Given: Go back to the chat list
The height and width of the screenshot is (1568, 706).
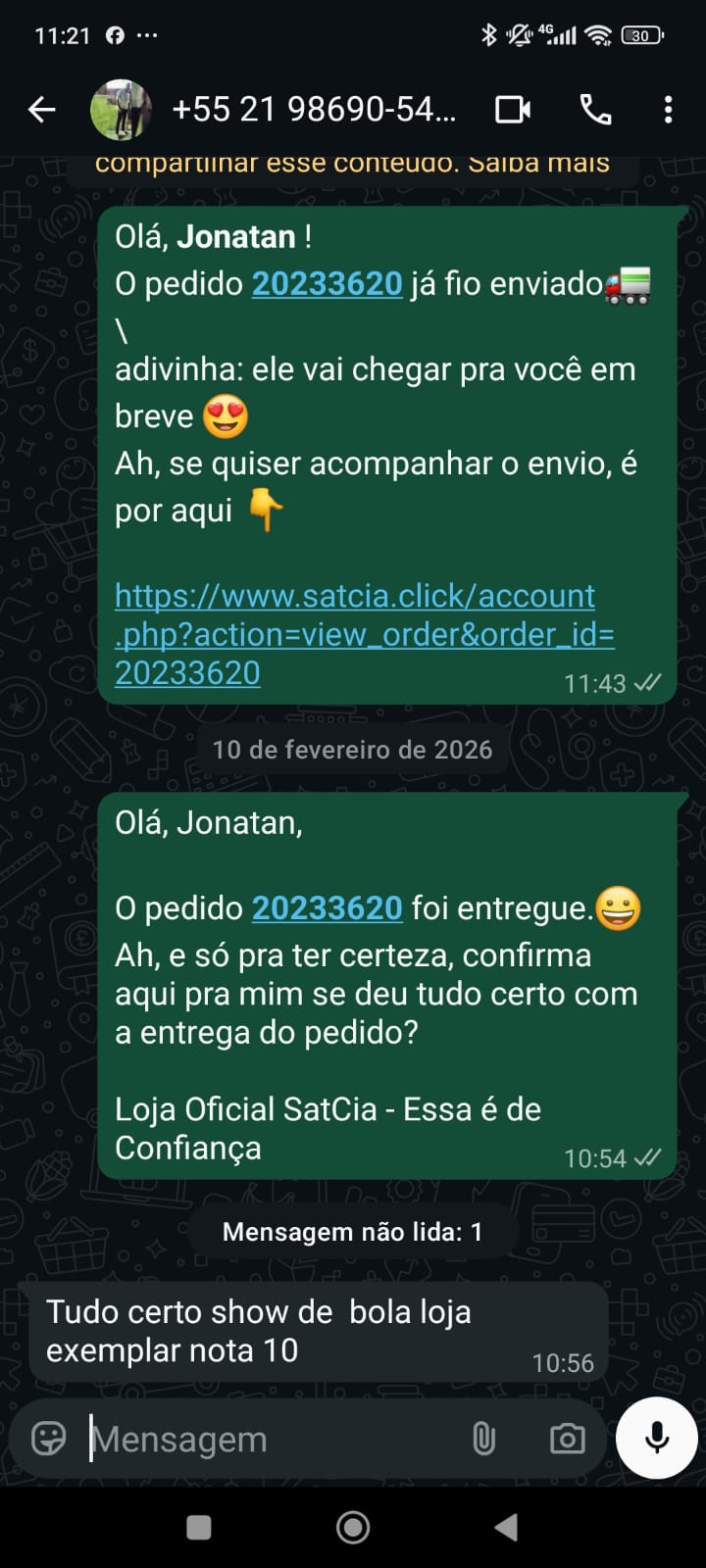Looking at the screenshot, I should point(41,110).
